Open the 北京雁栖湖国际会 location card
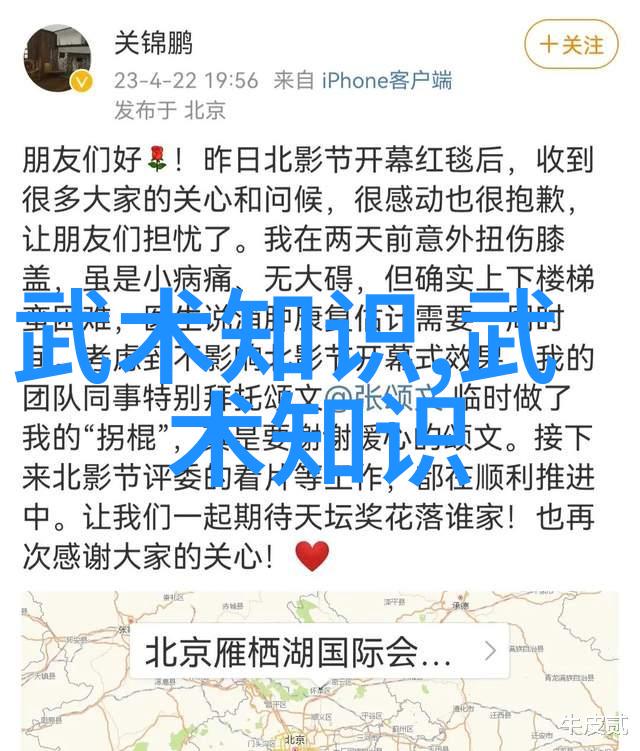Image resolution: width=640 pixels, height=751 pixels. click(320, 652)
